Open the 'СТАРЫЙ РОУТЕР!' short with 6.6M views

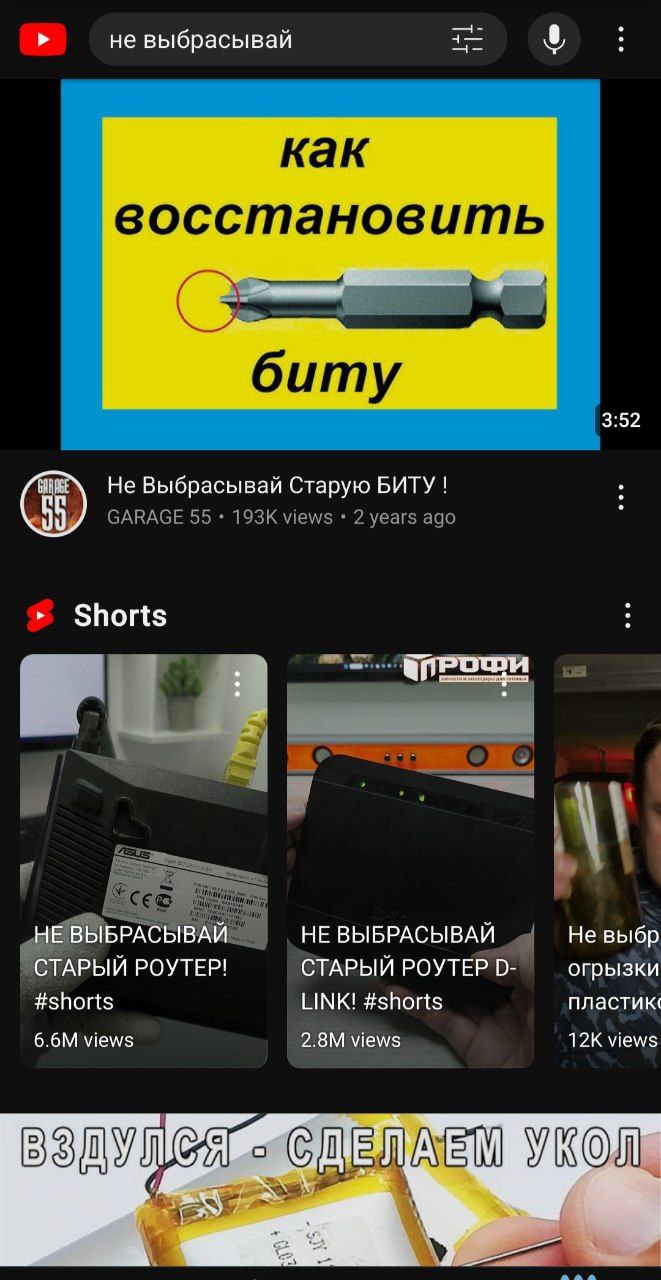tap(144, 861)
